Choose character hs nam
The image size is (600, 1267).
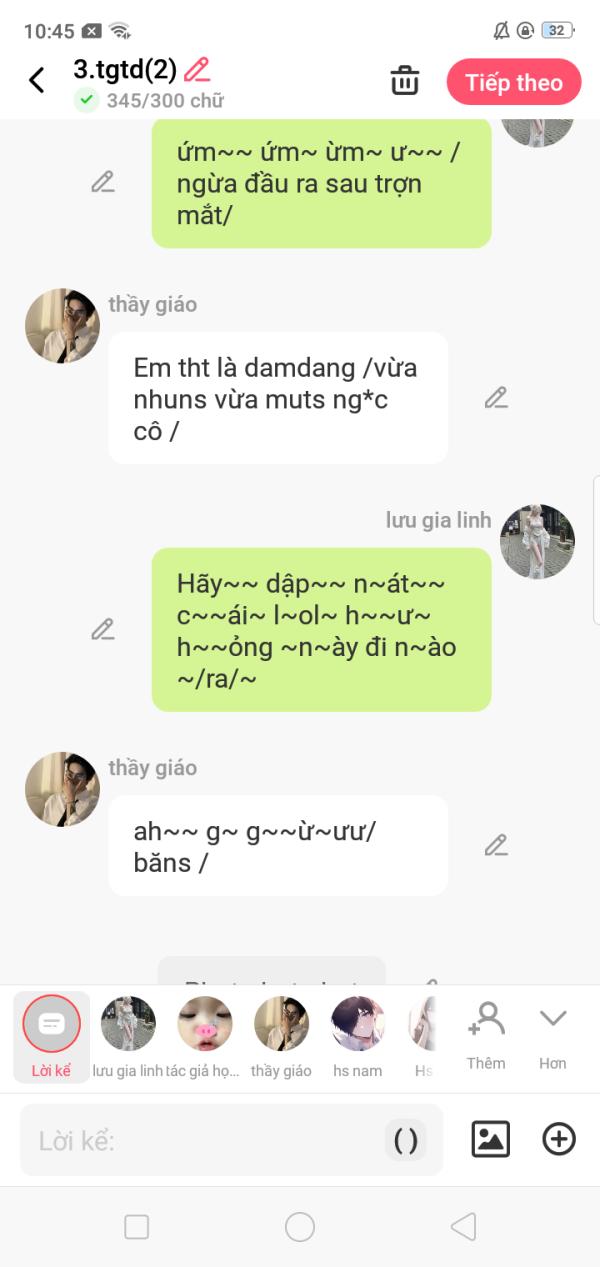pyautogui.click(x=357, y=1036)
